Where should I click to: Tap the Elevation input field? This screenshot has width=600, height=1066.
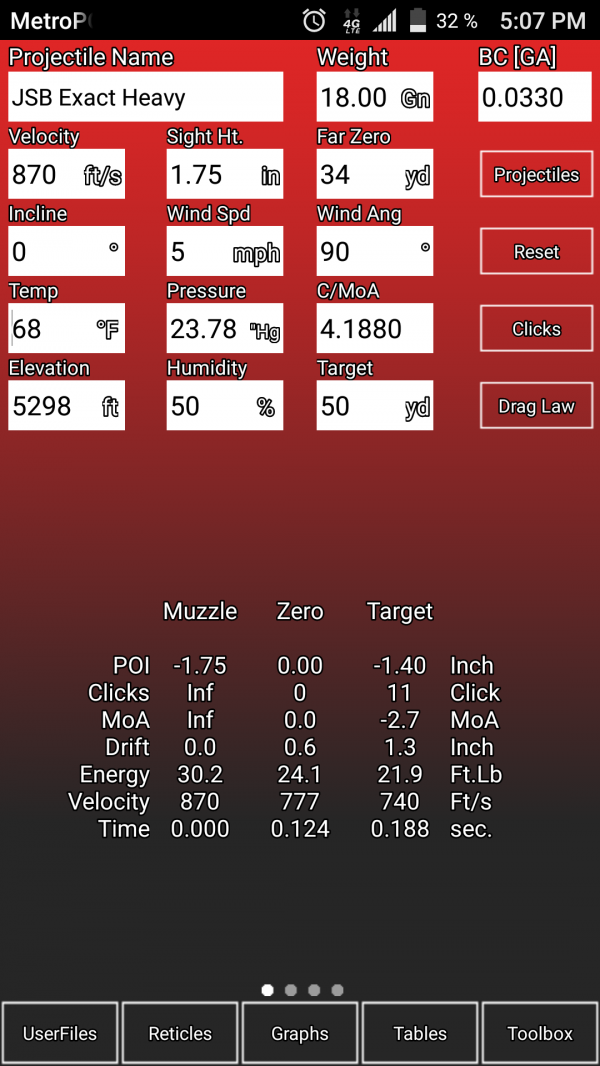(66, 406)
